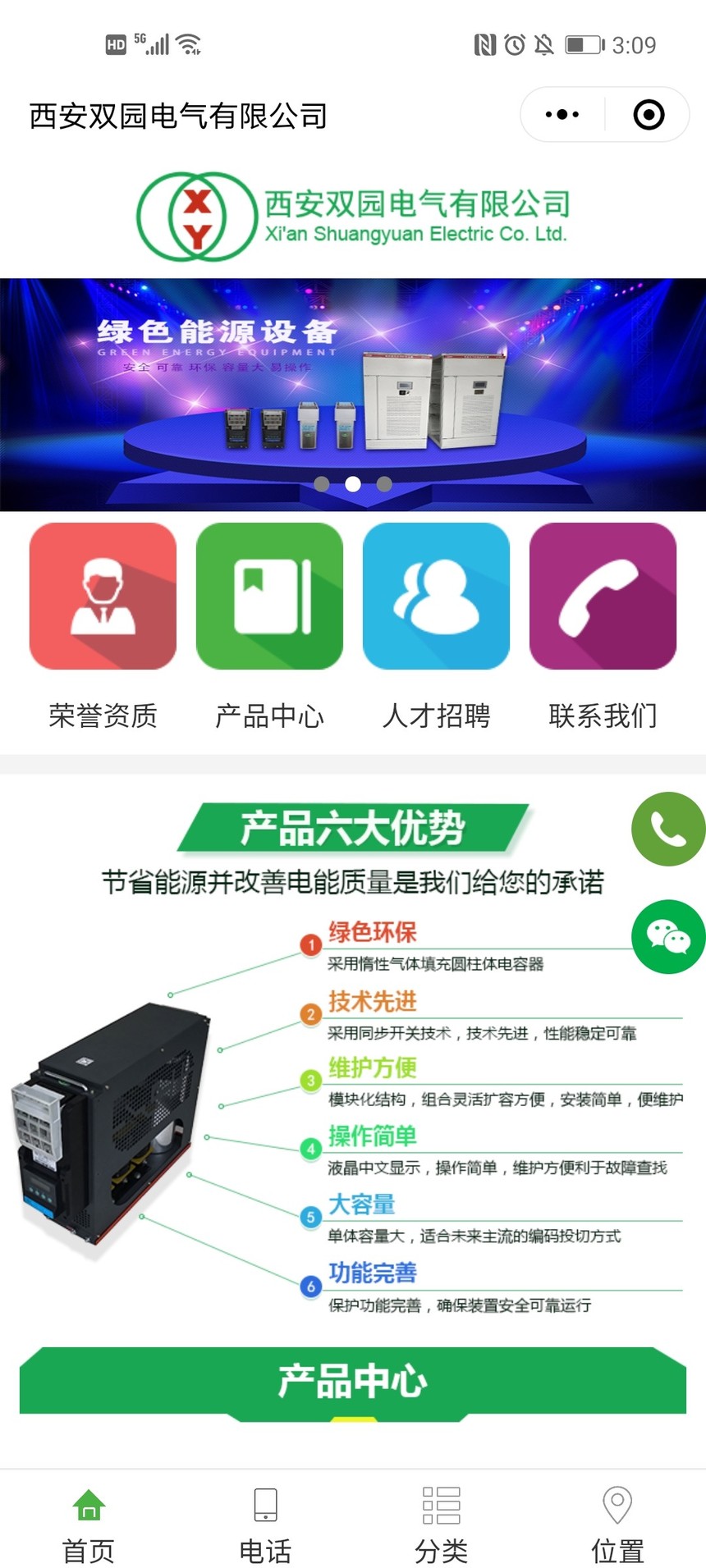Open the green energy equipment banner
Image resolution: width=706 pixels, height=1568 pixels.
[353, 395]
